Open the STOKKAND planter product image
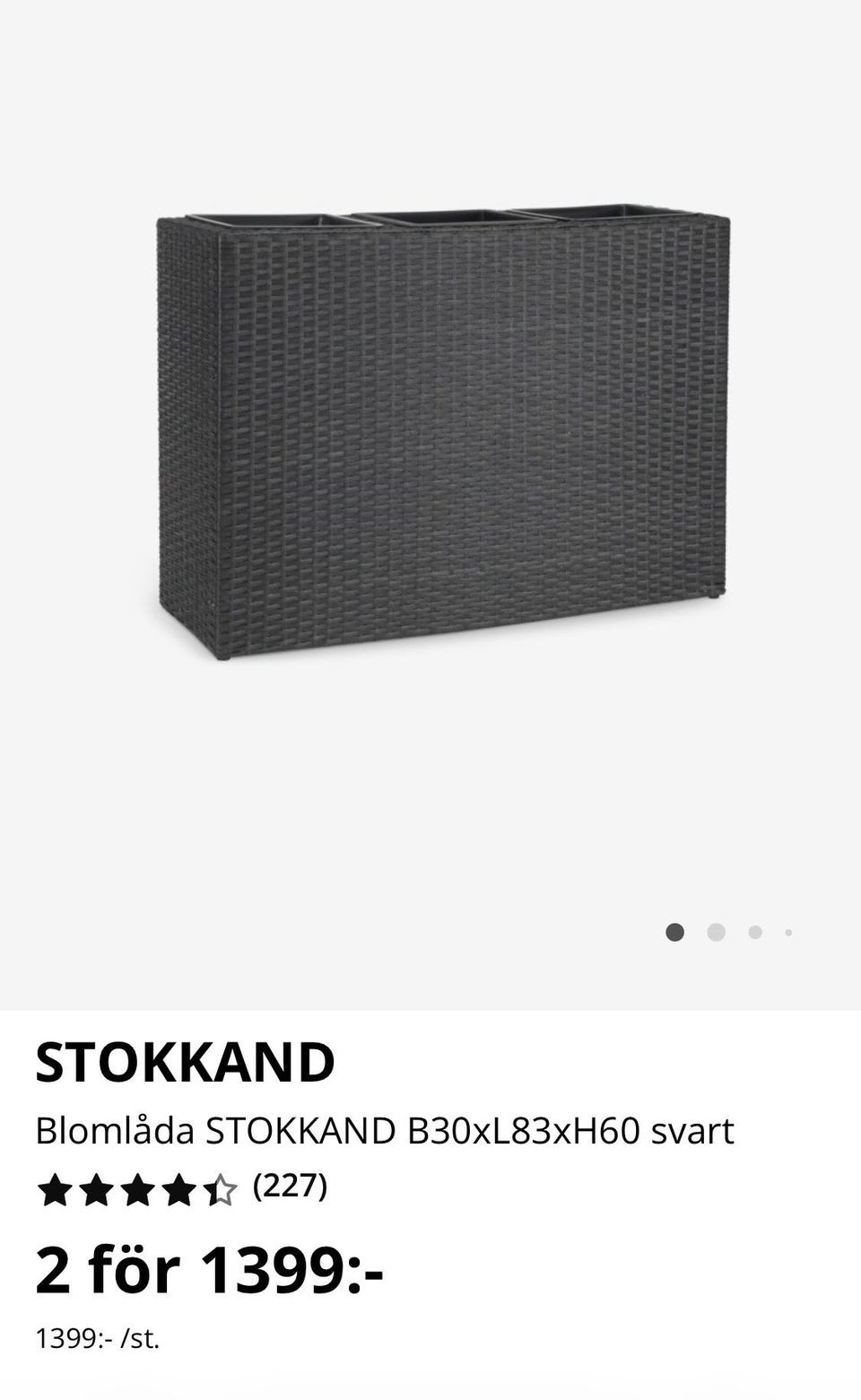 point(441,437)
